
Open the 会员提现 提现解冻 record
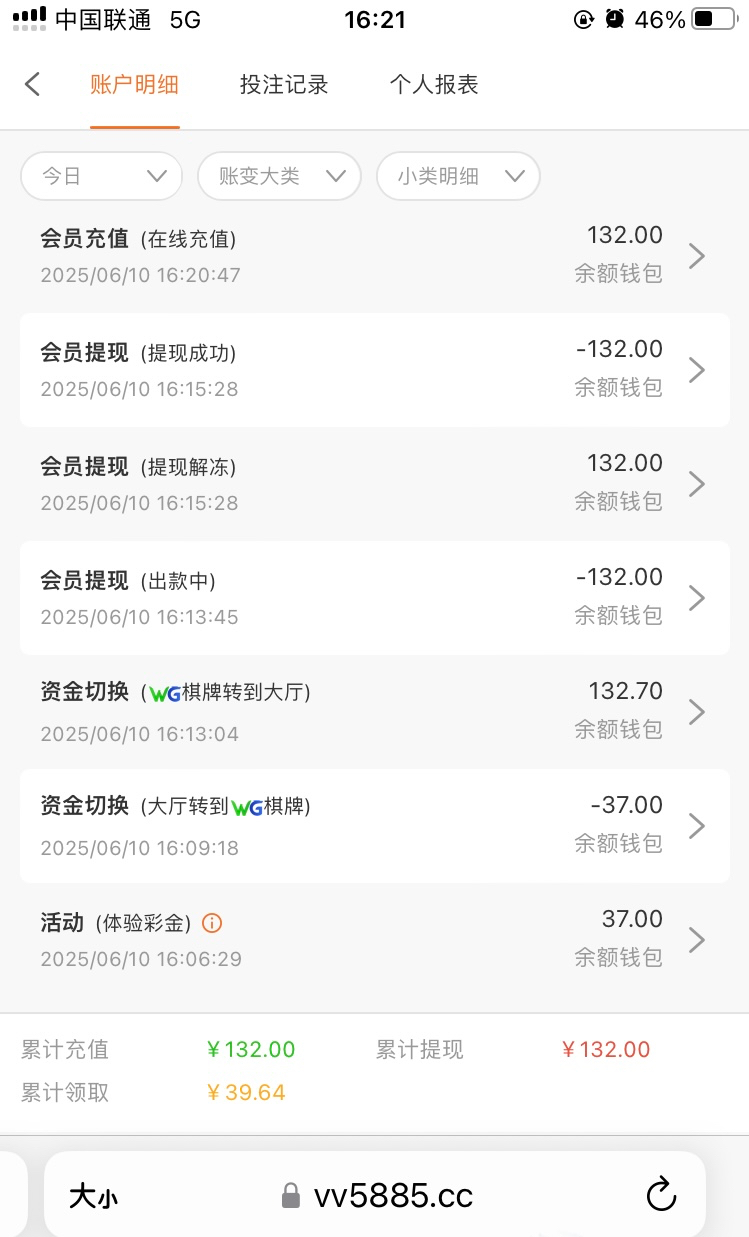click(374, 484)
